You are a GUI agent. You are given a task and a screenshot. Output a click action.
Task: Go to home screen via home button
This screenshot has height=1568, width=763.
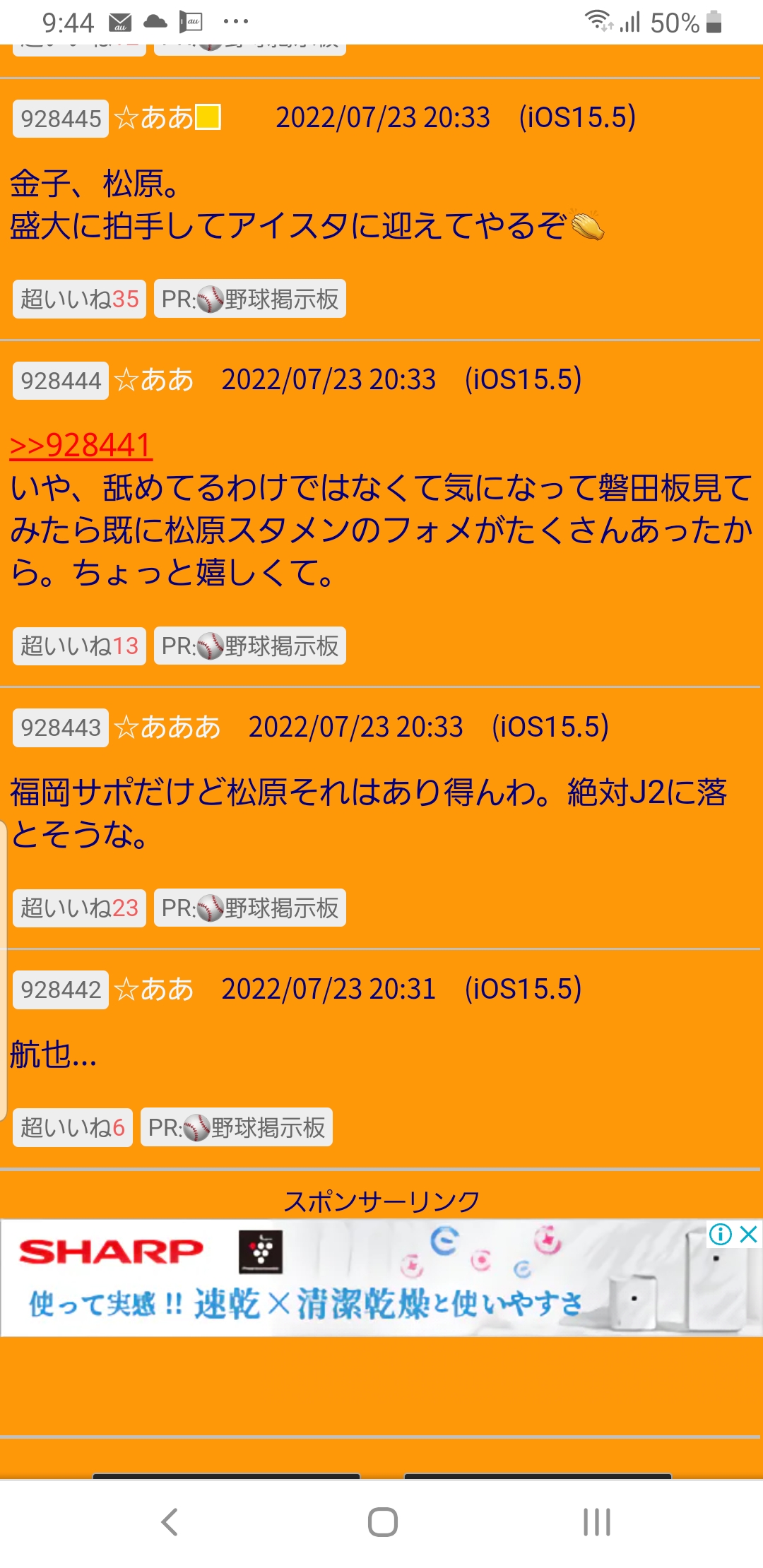click(382, 1522)
